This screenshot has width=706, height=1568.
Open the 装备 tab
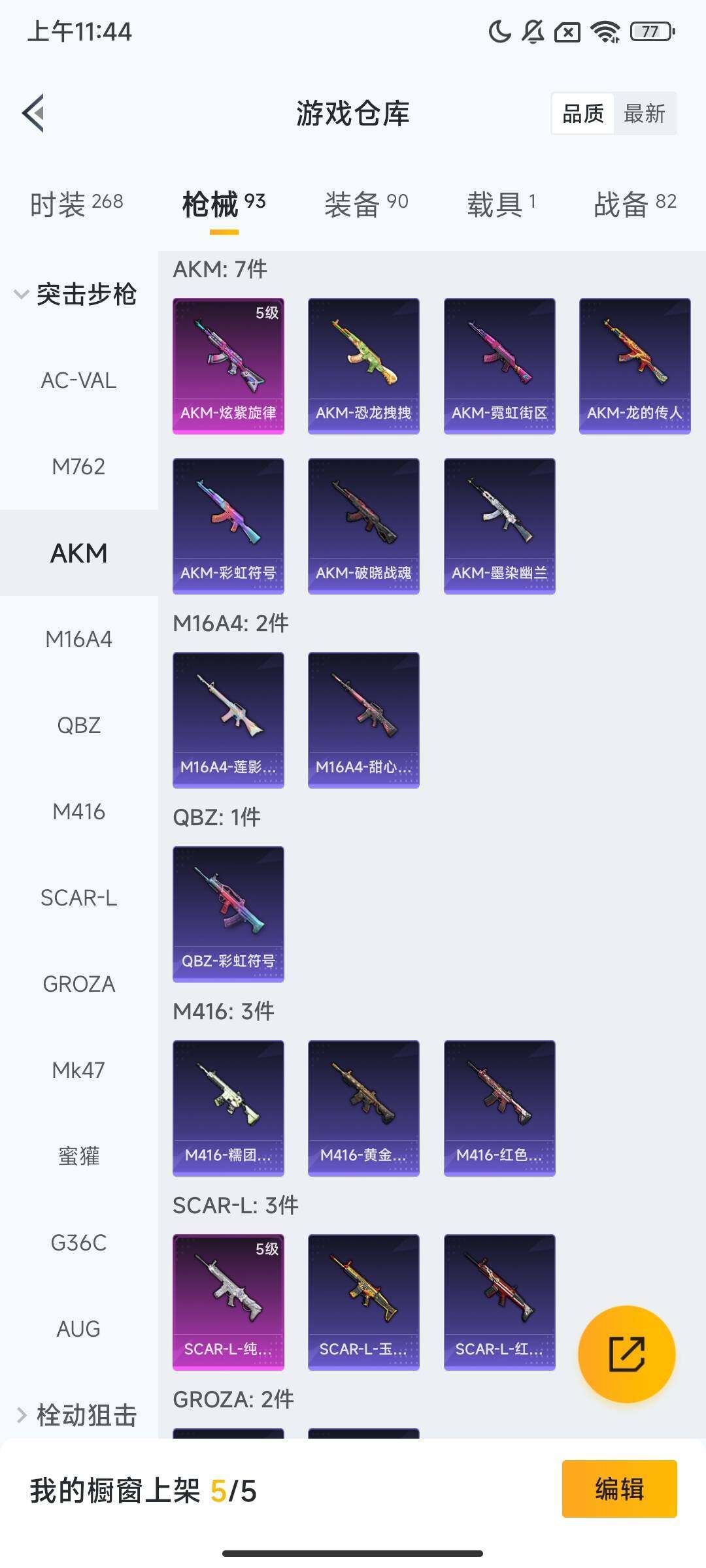(366, 204)
